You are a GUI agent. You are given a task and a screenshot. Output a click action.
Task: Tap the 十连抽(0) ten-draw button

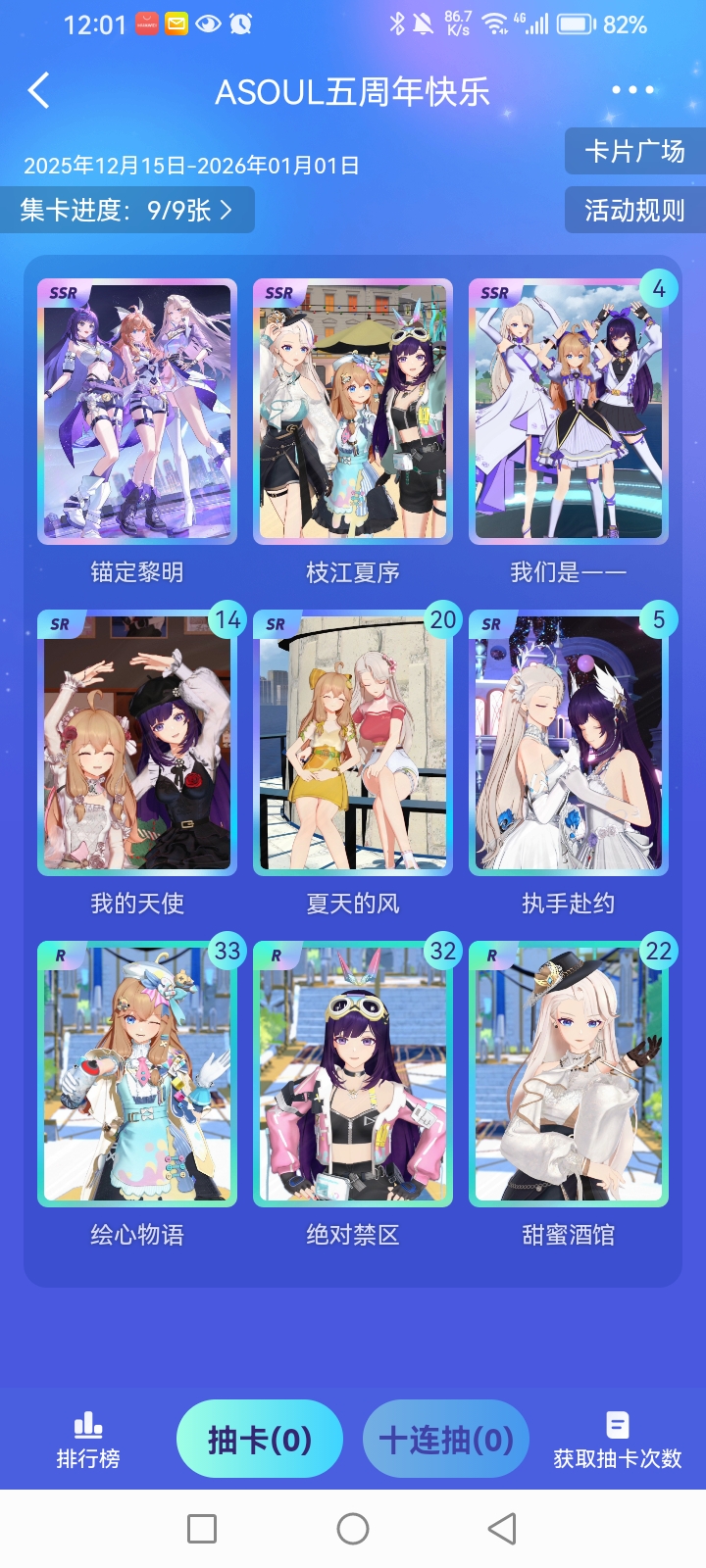pos(446,1440)
